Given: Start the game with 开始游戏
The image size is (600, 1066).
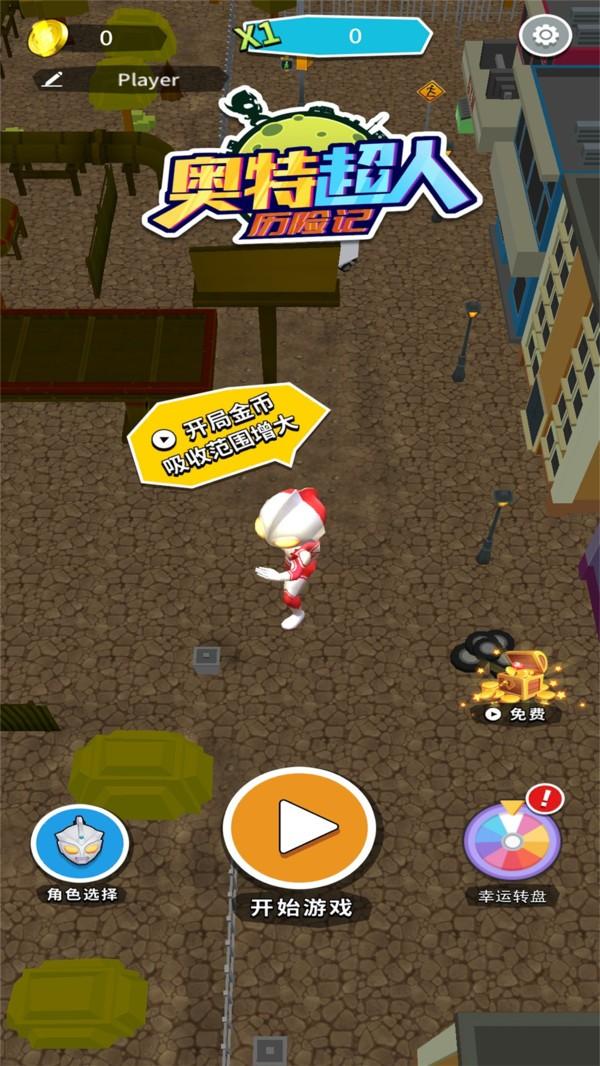Looking at the screenshot, I should pos(300,829).
